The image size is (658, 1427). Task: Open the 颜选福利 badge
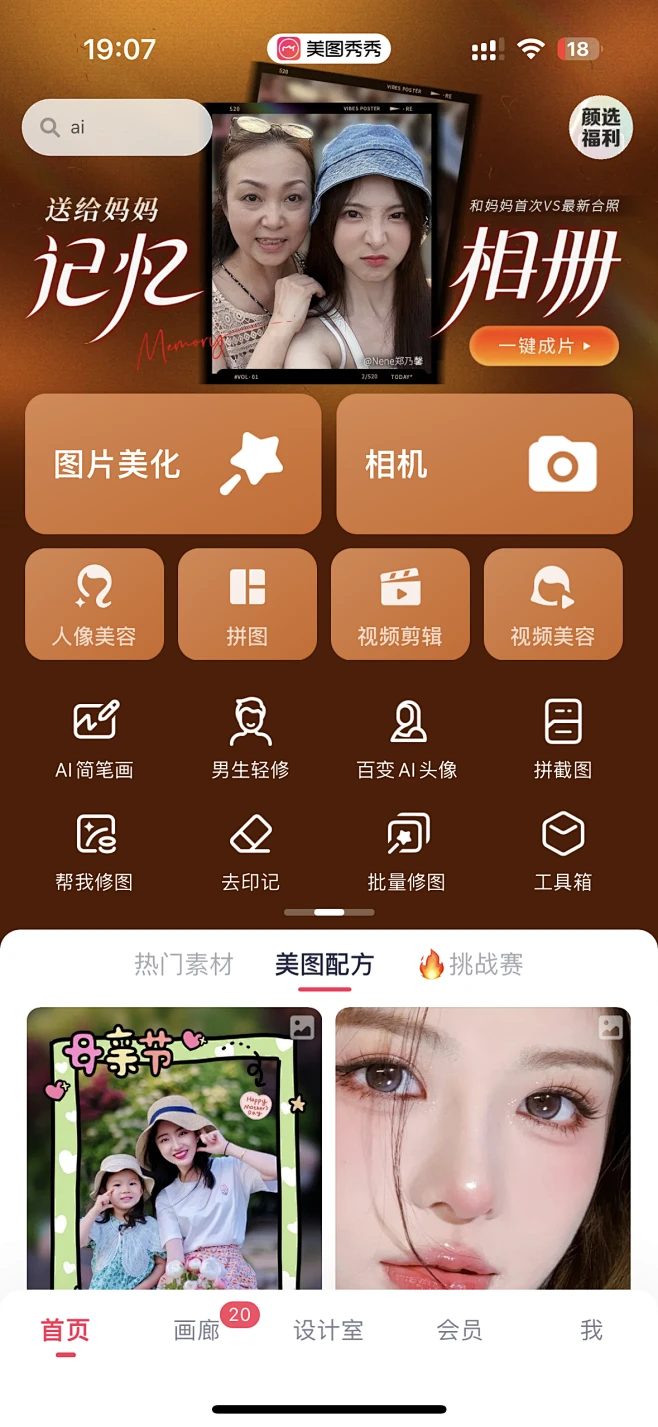click(601, 128)
